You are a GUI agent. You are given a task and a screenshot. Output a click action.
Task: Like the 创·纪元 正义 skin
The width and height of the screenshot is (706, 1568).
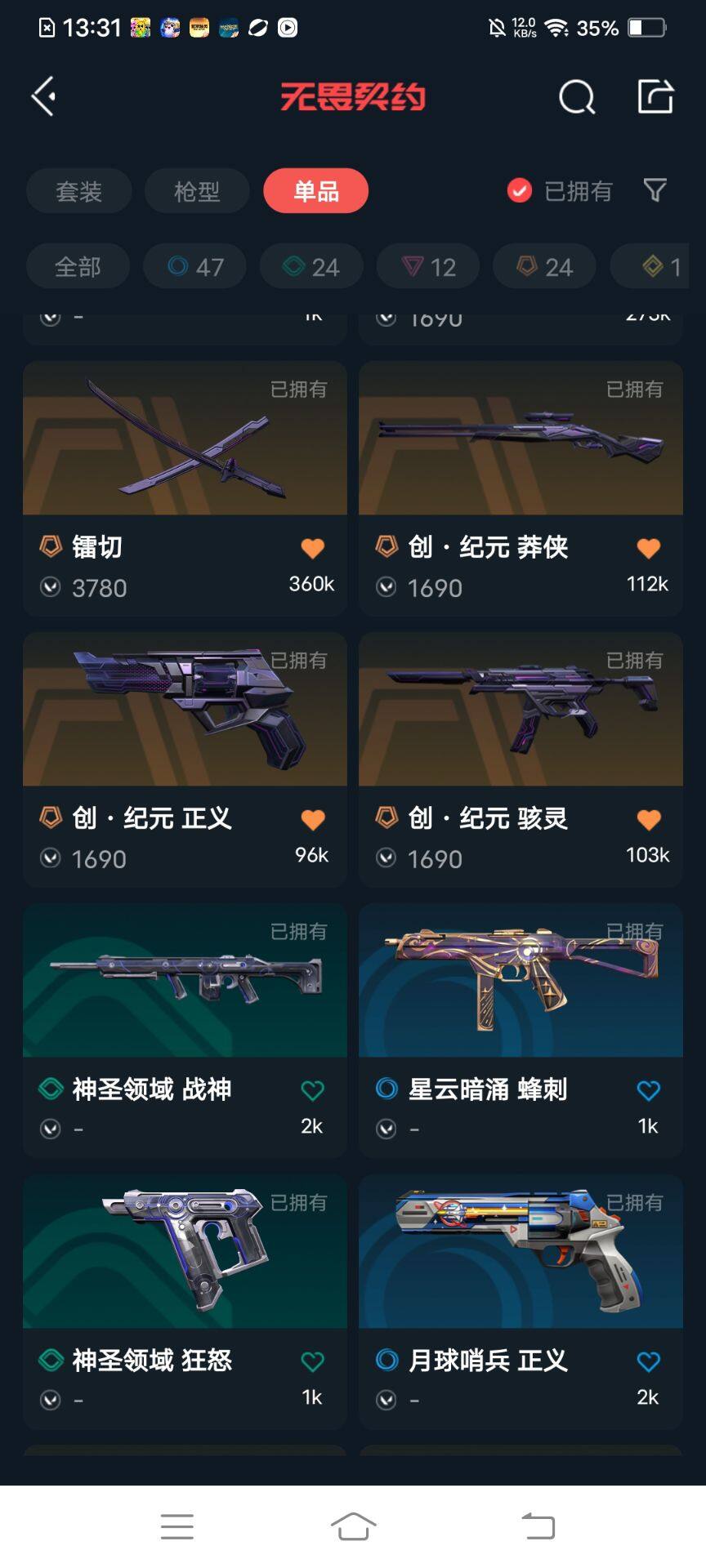point(313,820)
